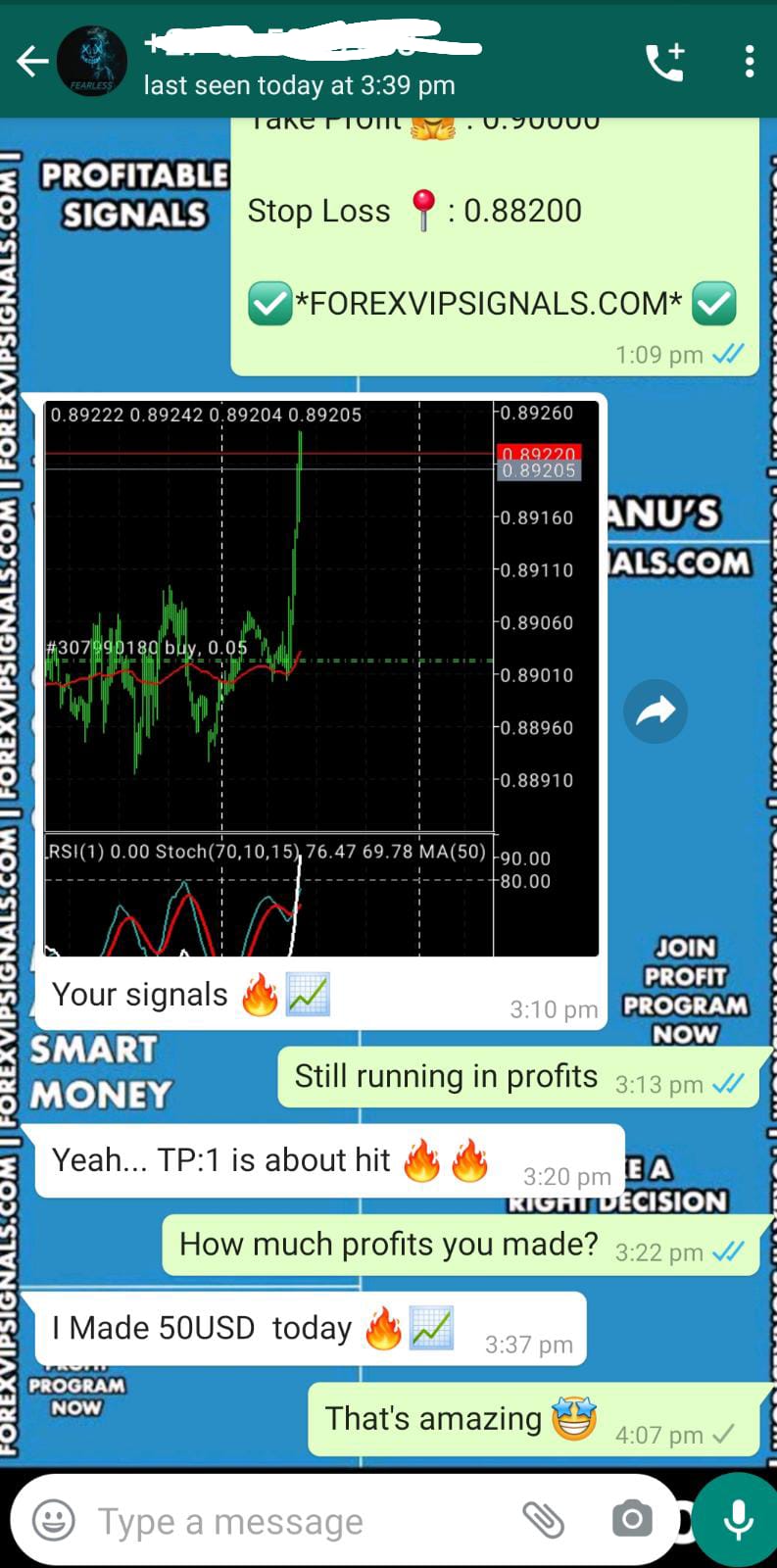Record a voice message

[737, 1520]
